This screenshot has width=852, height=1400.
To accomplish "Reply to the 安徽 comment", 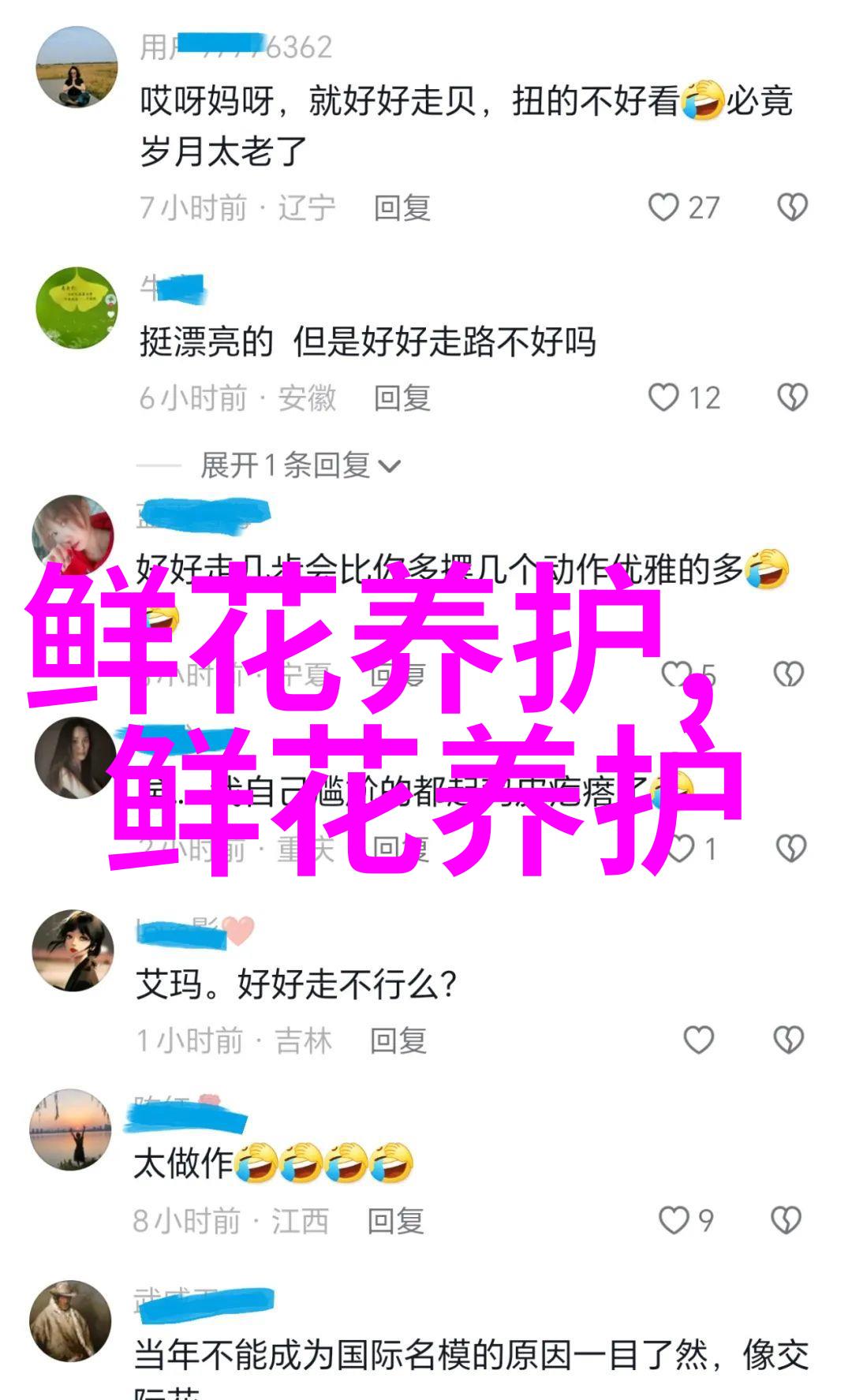I will pyautogui.click(x=402, y=398).
